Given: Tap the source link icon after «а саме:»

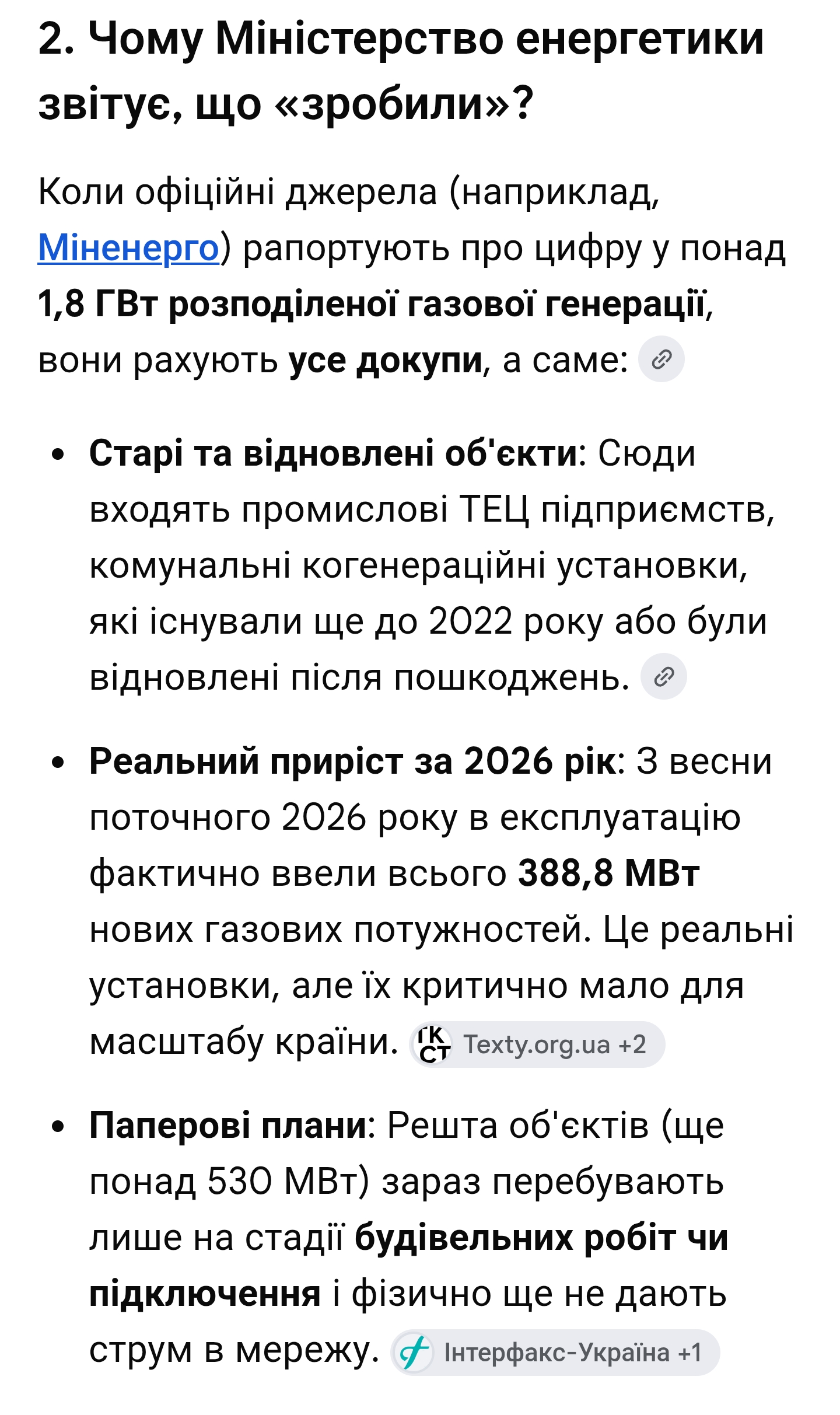Looking at the screenshot, I should coord(661,359).
